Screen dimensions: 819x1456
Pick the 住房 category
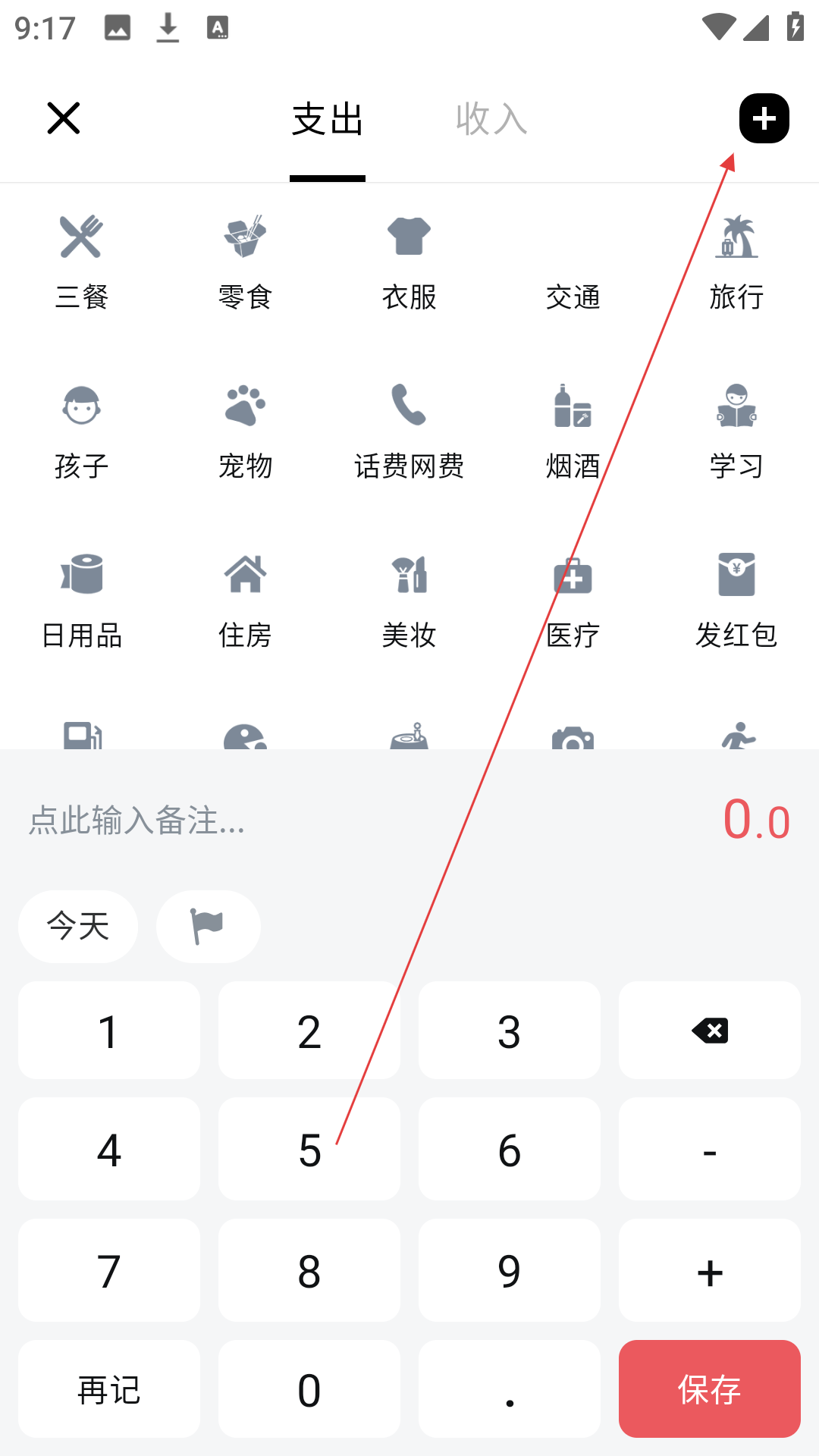(246, 601)
